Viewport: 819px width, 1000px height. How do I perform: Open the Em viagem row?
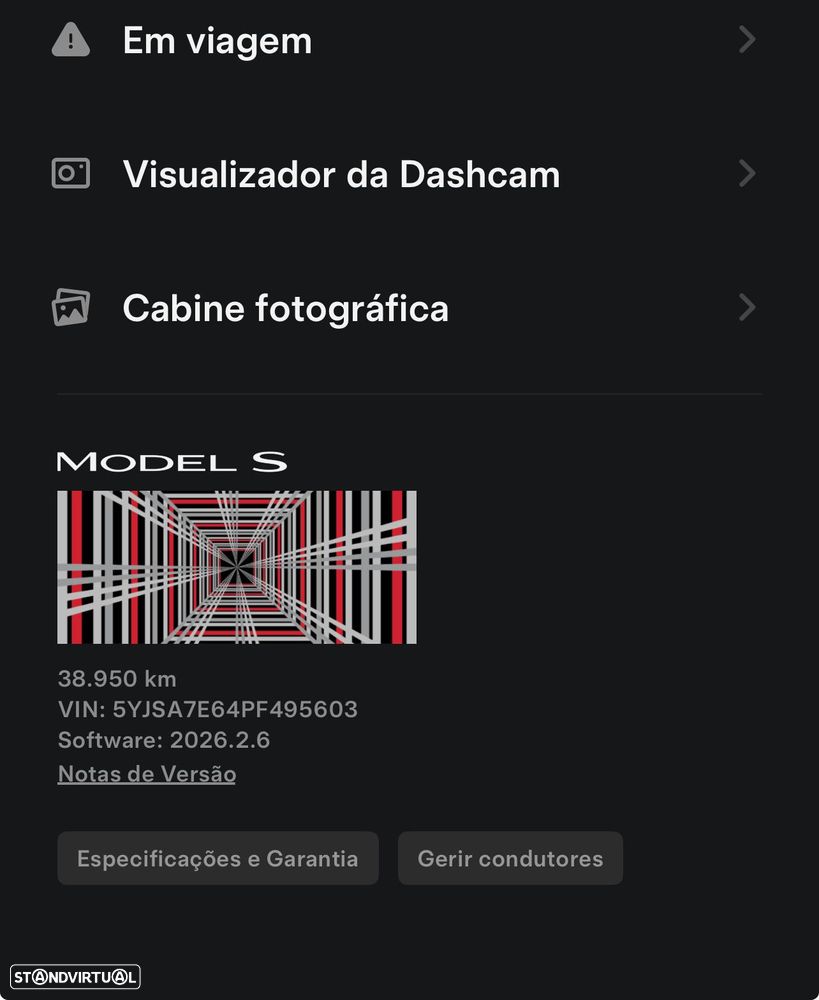217,41
